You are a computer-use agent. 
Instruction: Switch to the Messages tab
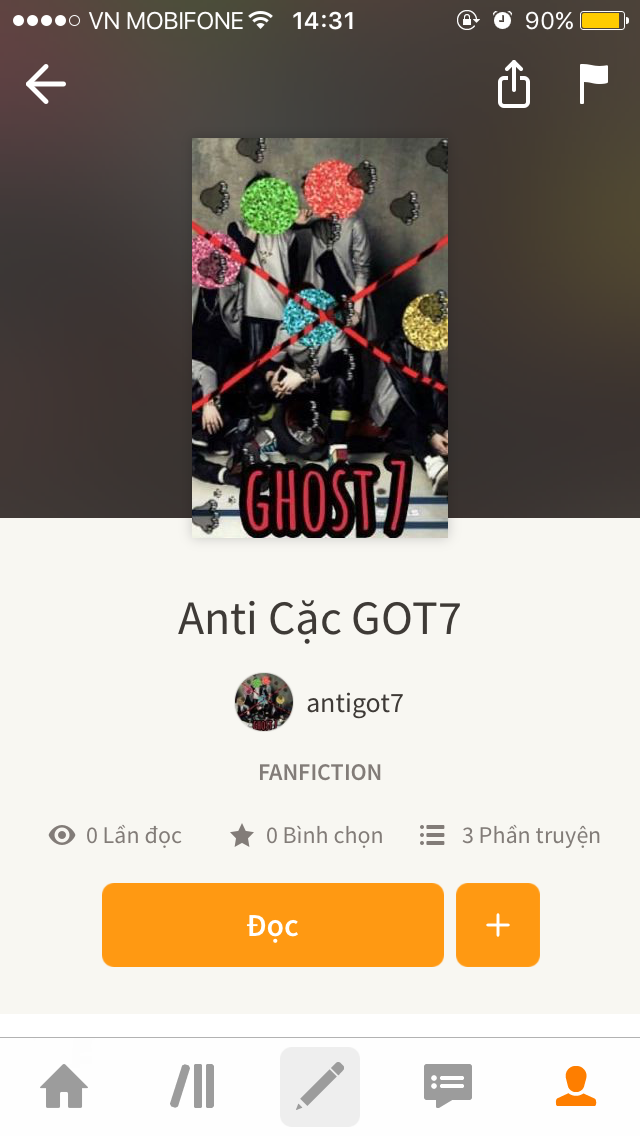pyautogui.click(x=448, y=1086)
